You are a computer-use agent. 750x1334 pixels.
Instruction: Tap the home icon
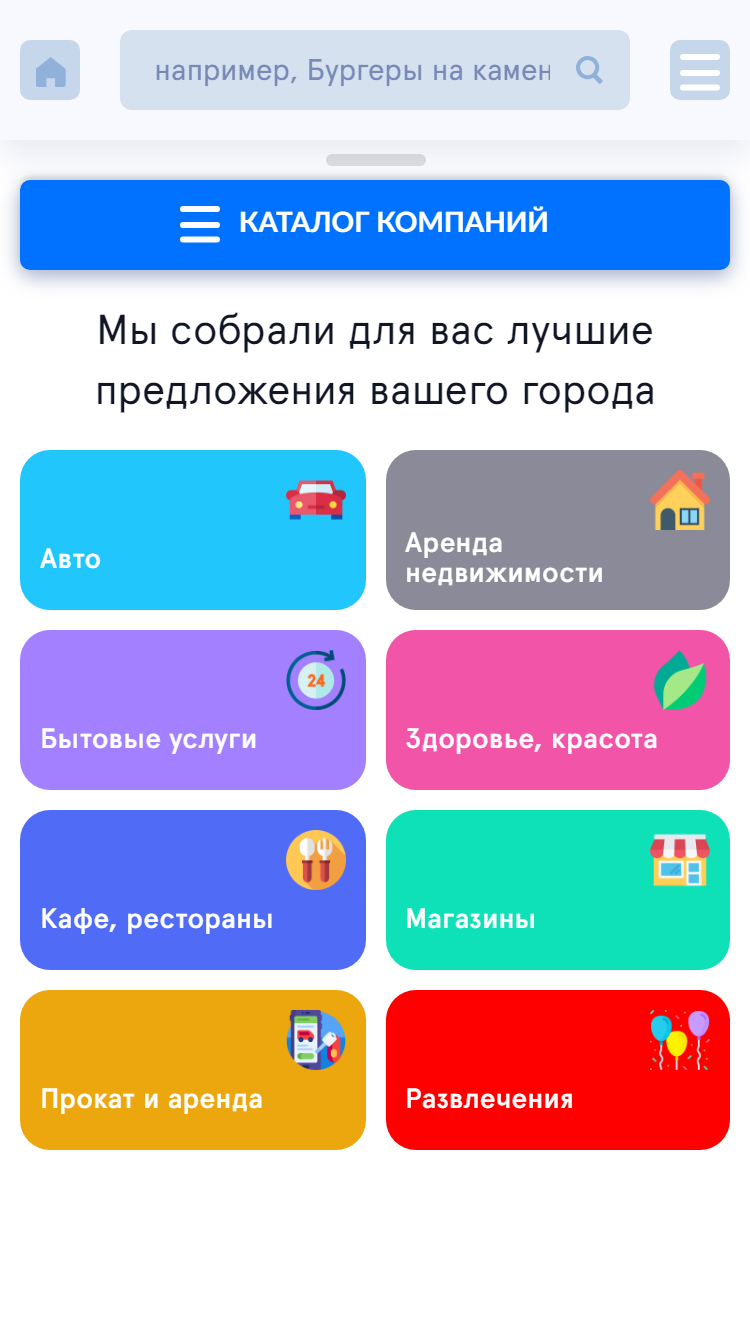tap(50, 70)
